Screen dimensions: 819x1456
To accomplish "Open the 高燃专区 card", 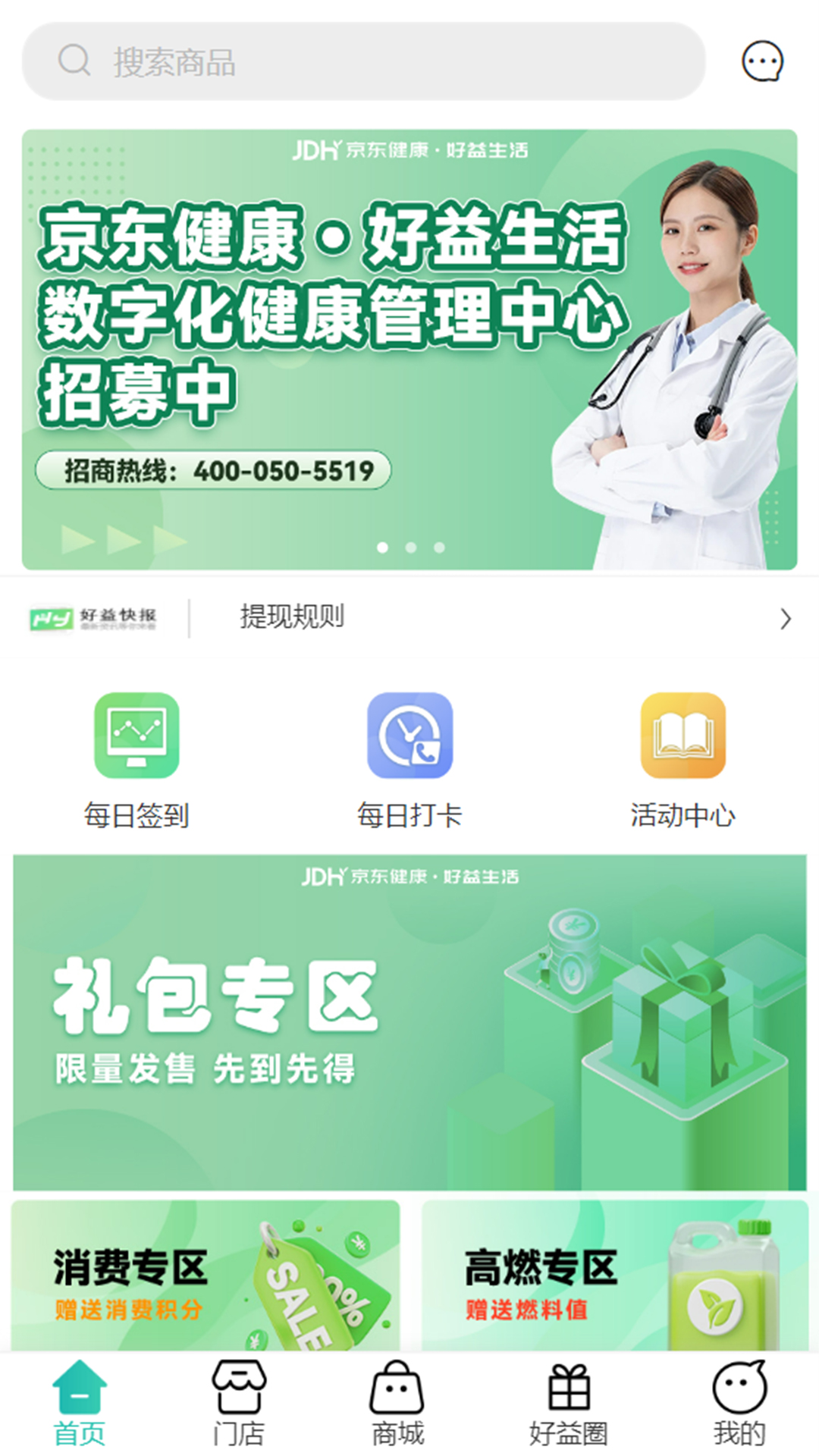I will click(614, 1276).
